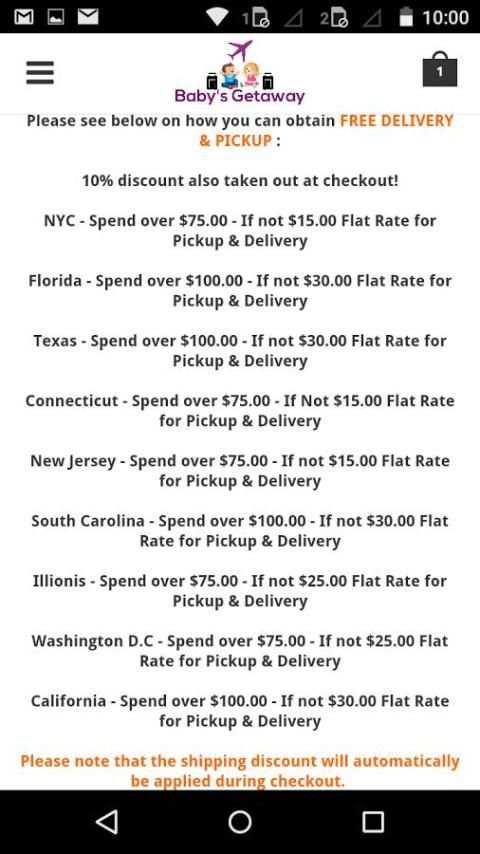Open the recent apps overview
This screenshot has width=480, height=854.
point(373,821)
